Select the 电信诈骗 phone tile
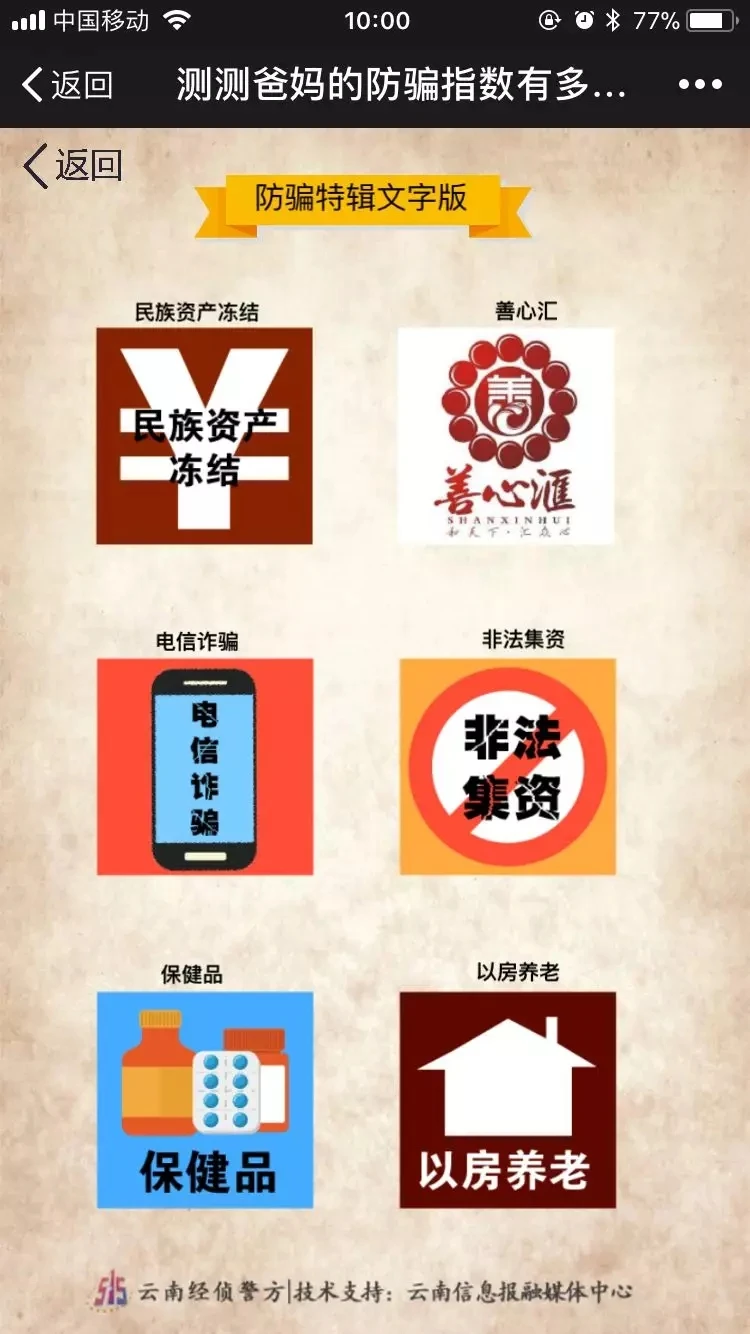The height and width of the screenshot is (1334, 750). tap(205, 766)
